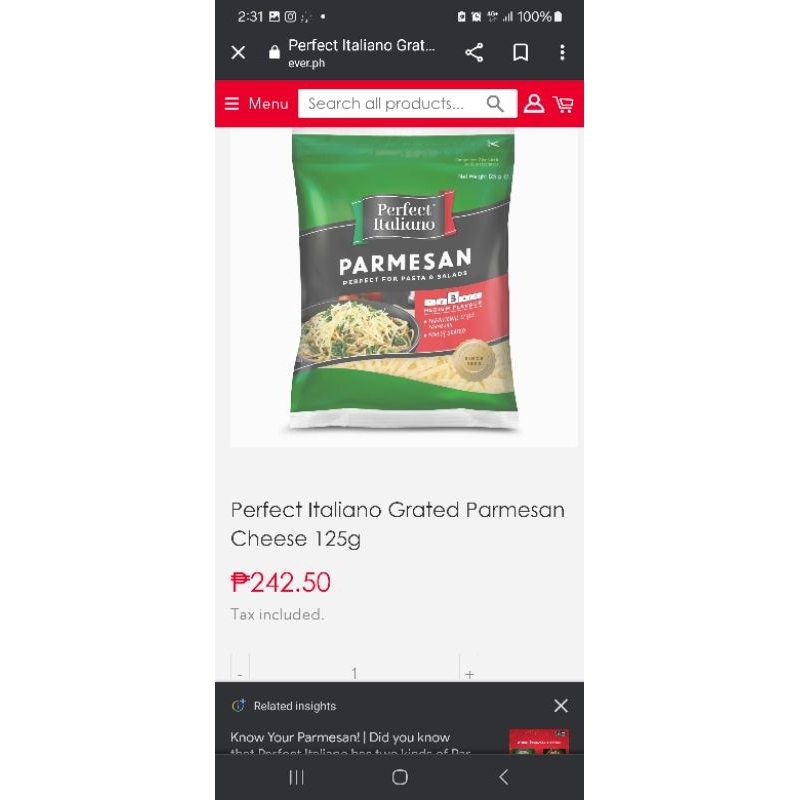Image resolution: width=800 pixels, height=800 pixels.
Task: Open the Parmesan product image
Action: click(x=404, y=285)
